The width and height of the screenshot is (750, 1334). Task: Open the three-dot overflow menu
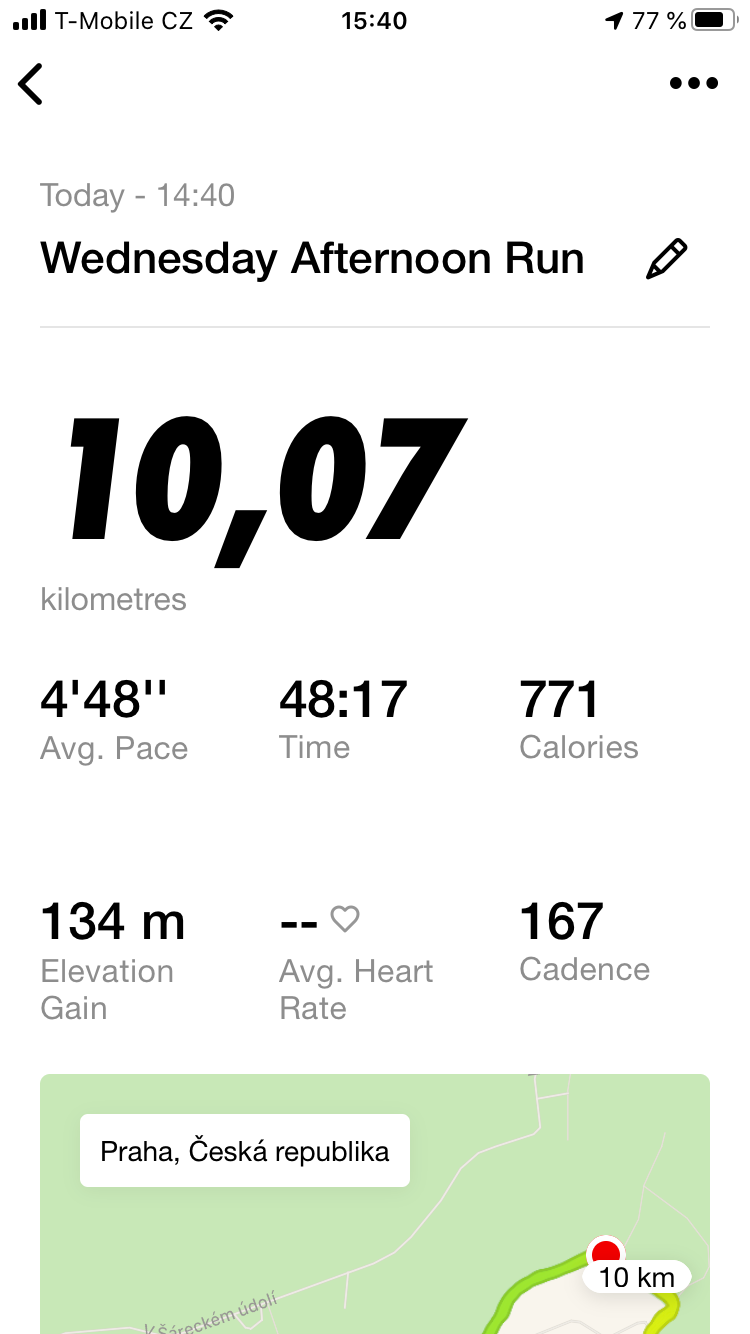[x=694, y=84]
